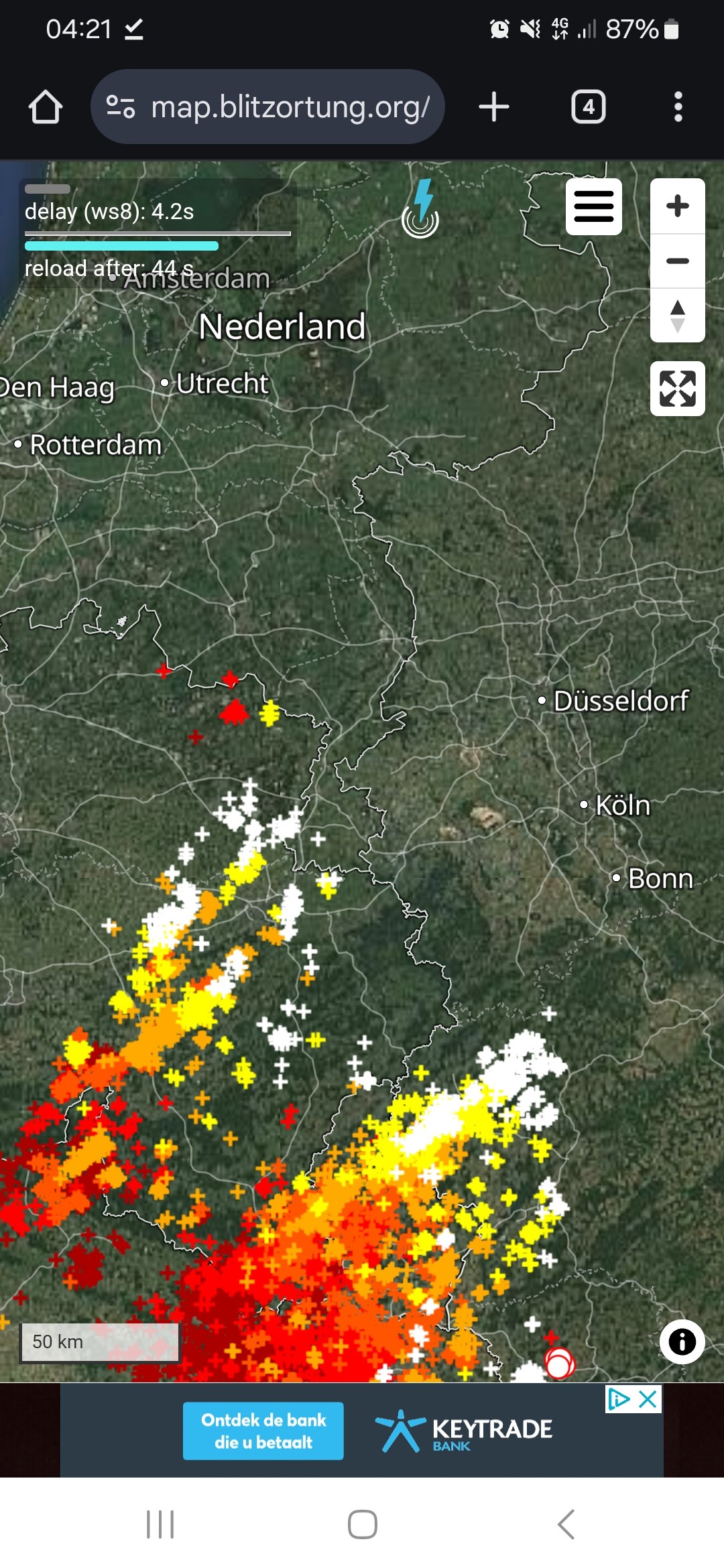The height and width of the screenshot is (1568, 724).
Task: Reset the map's compass orientation
Action: point(677,316)
